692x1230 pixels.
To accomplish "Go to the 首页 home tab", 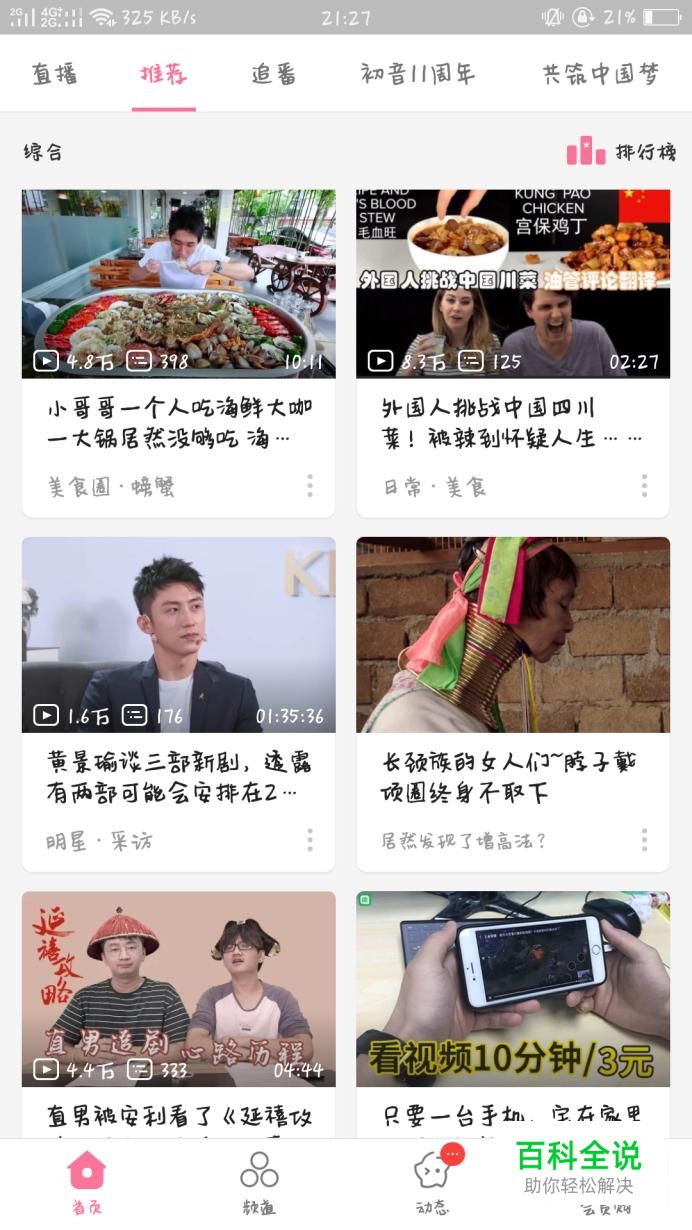I will click(x=87, y=1182).
